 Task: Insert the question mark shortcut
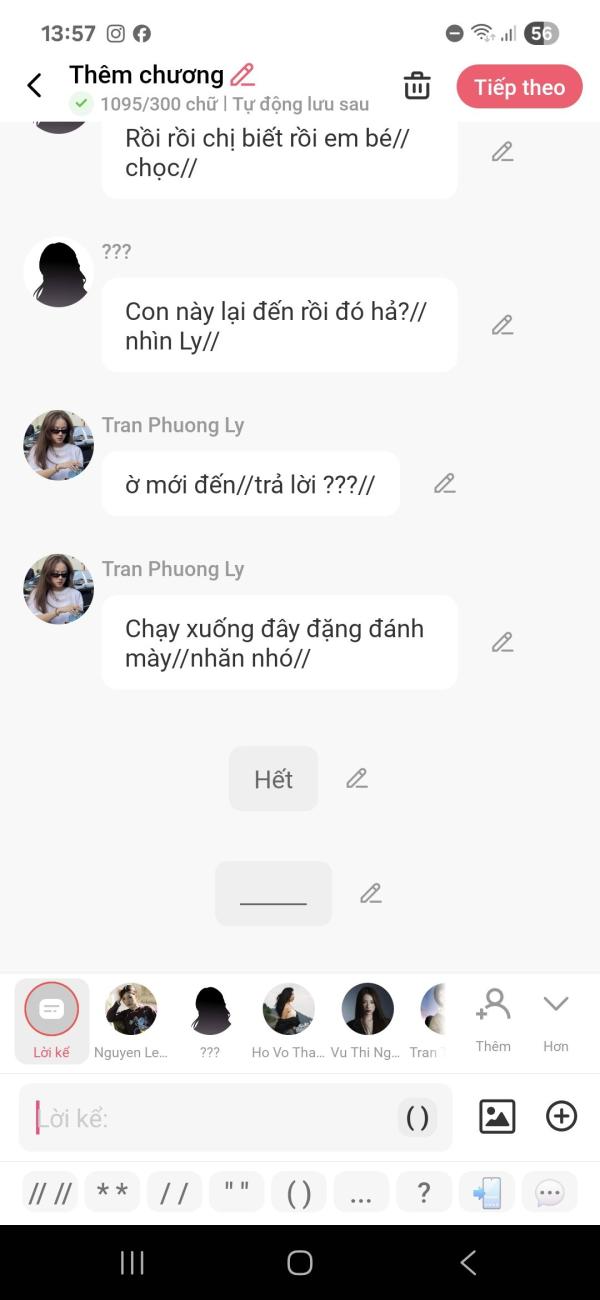424,1193
